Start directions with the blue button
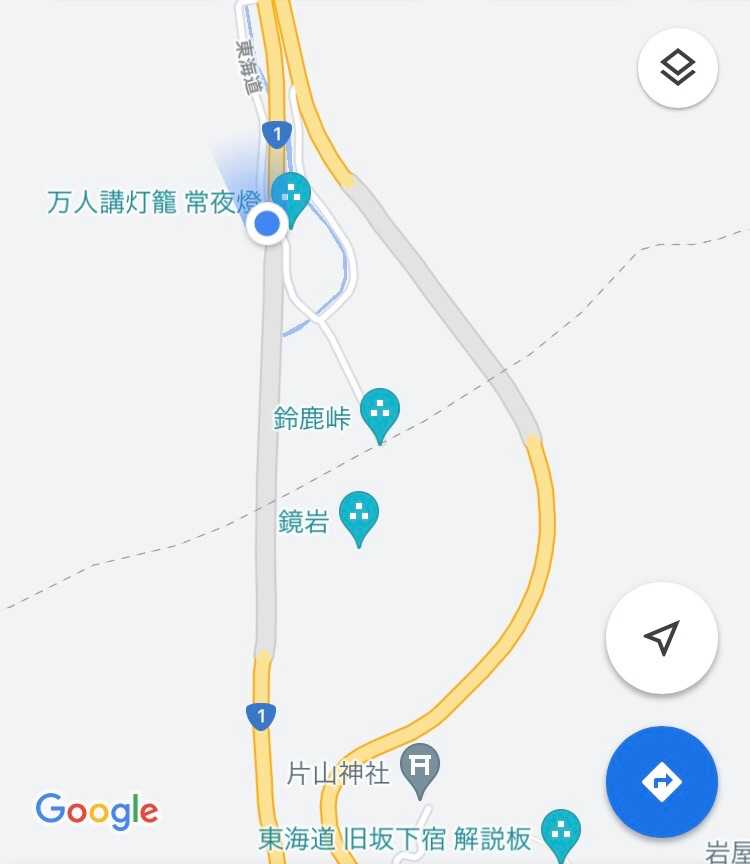Screen dimensions: 750x864 tap(661, 781)
